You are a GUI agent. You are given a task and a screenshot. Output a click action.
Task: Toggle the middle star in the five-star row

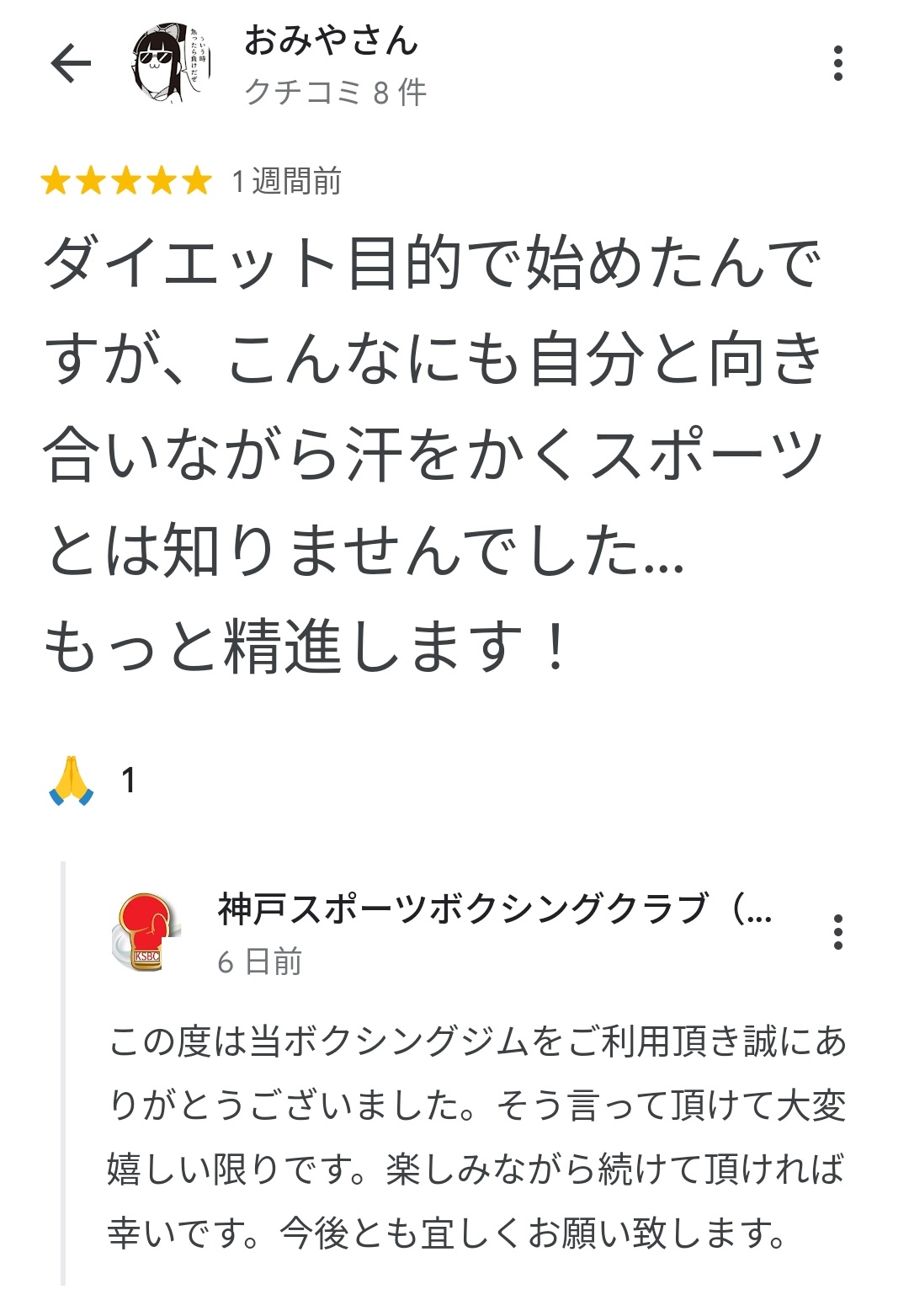pos(124,179)
